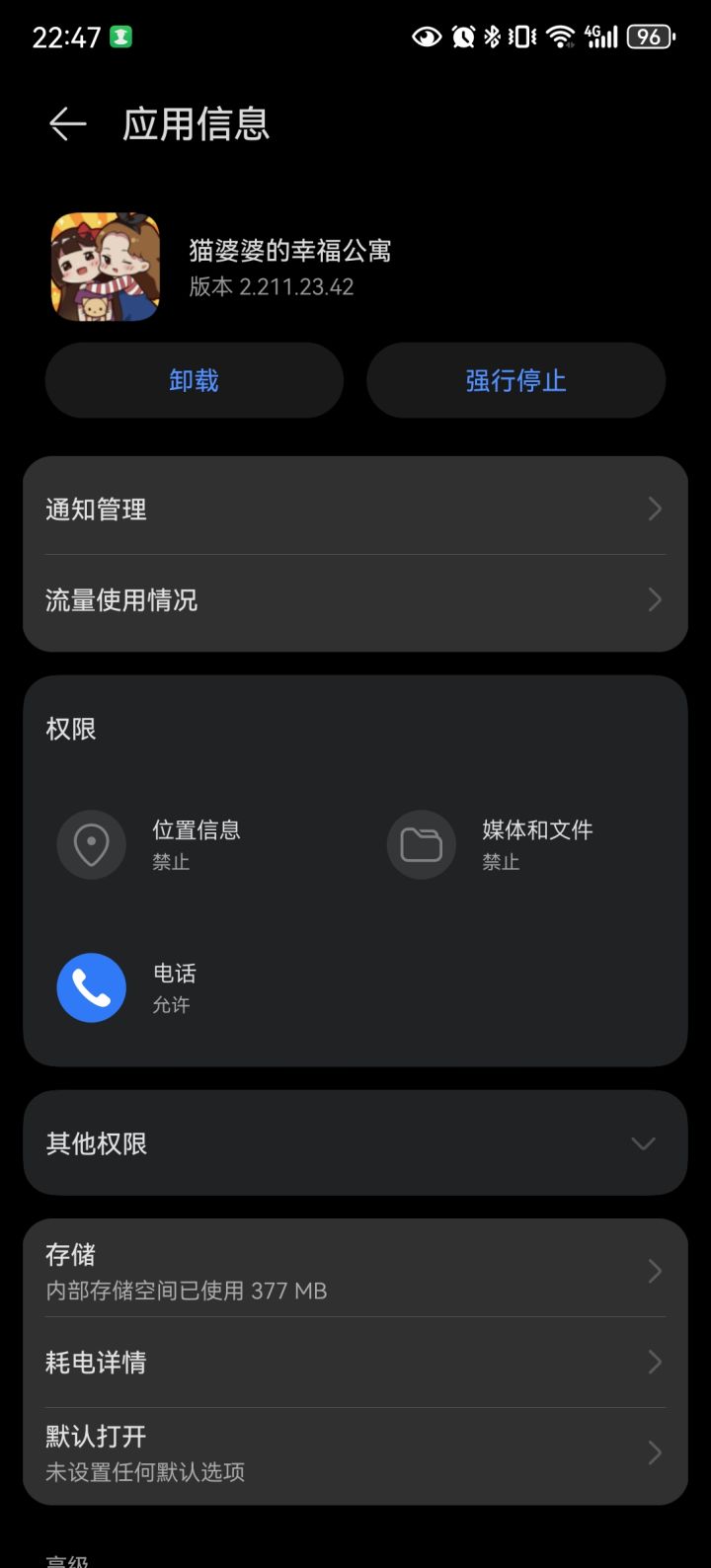This screenshot has height=1568, width=711.
Task: Navigate back with the arrow
Action: (x=66, y=122)
